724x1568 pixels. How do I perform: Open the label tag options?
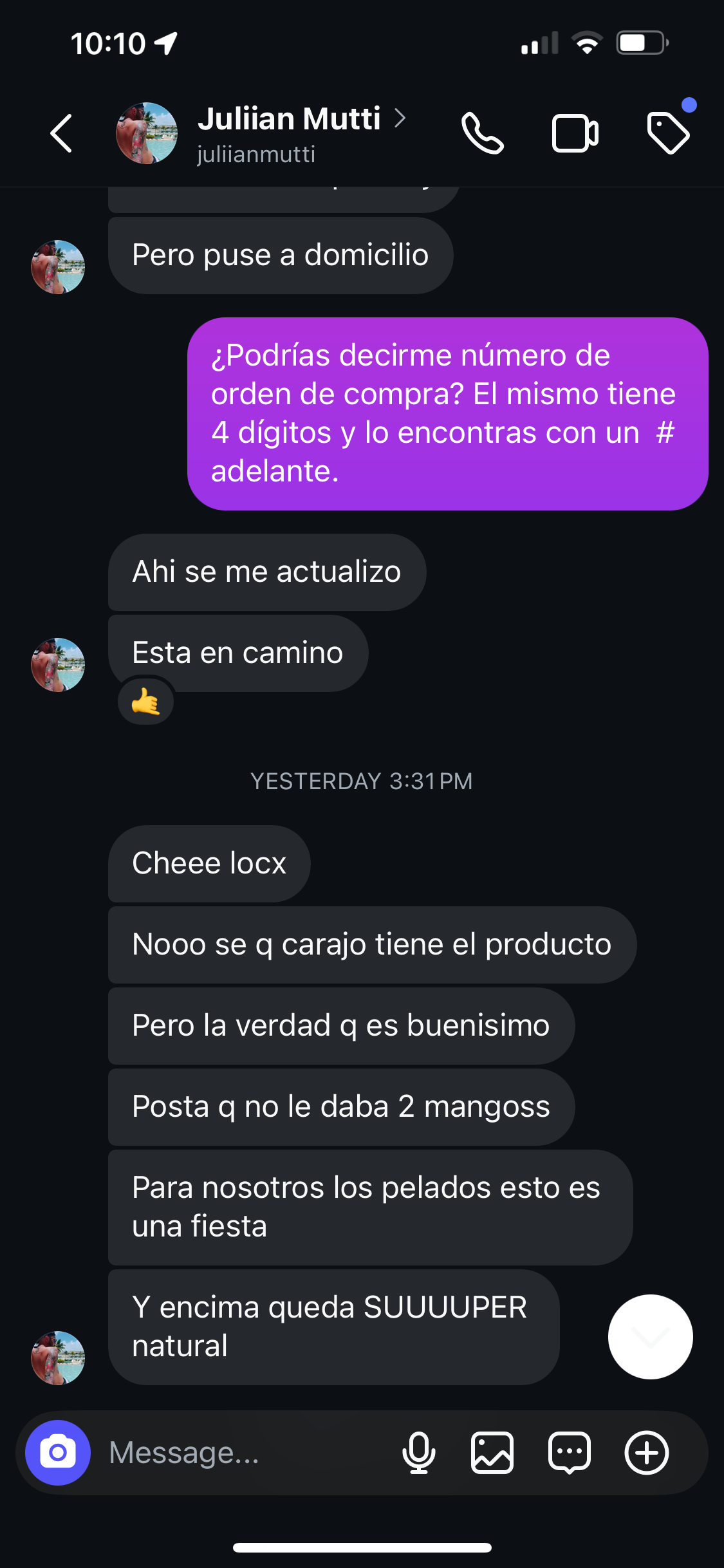668,133
